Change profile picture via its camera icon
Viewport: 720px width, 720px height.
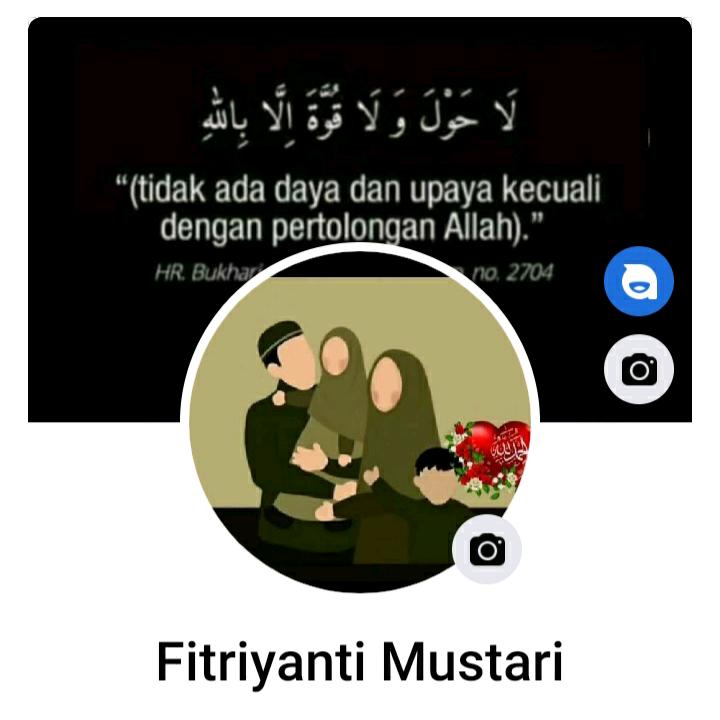[x=487, y=549]
